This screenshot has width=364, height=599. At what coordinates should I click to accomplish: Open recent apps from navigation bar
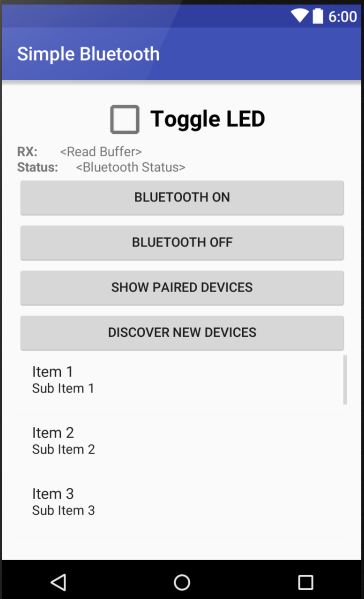pos(305,583)
